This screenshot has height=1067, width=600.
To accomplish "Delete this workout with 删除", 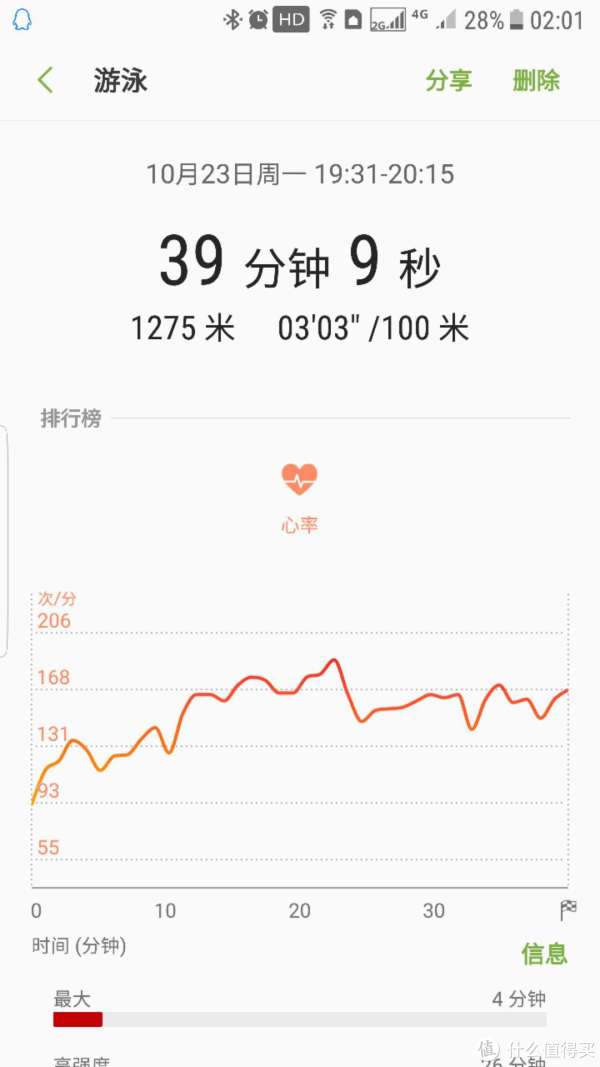I will (536, 80).
